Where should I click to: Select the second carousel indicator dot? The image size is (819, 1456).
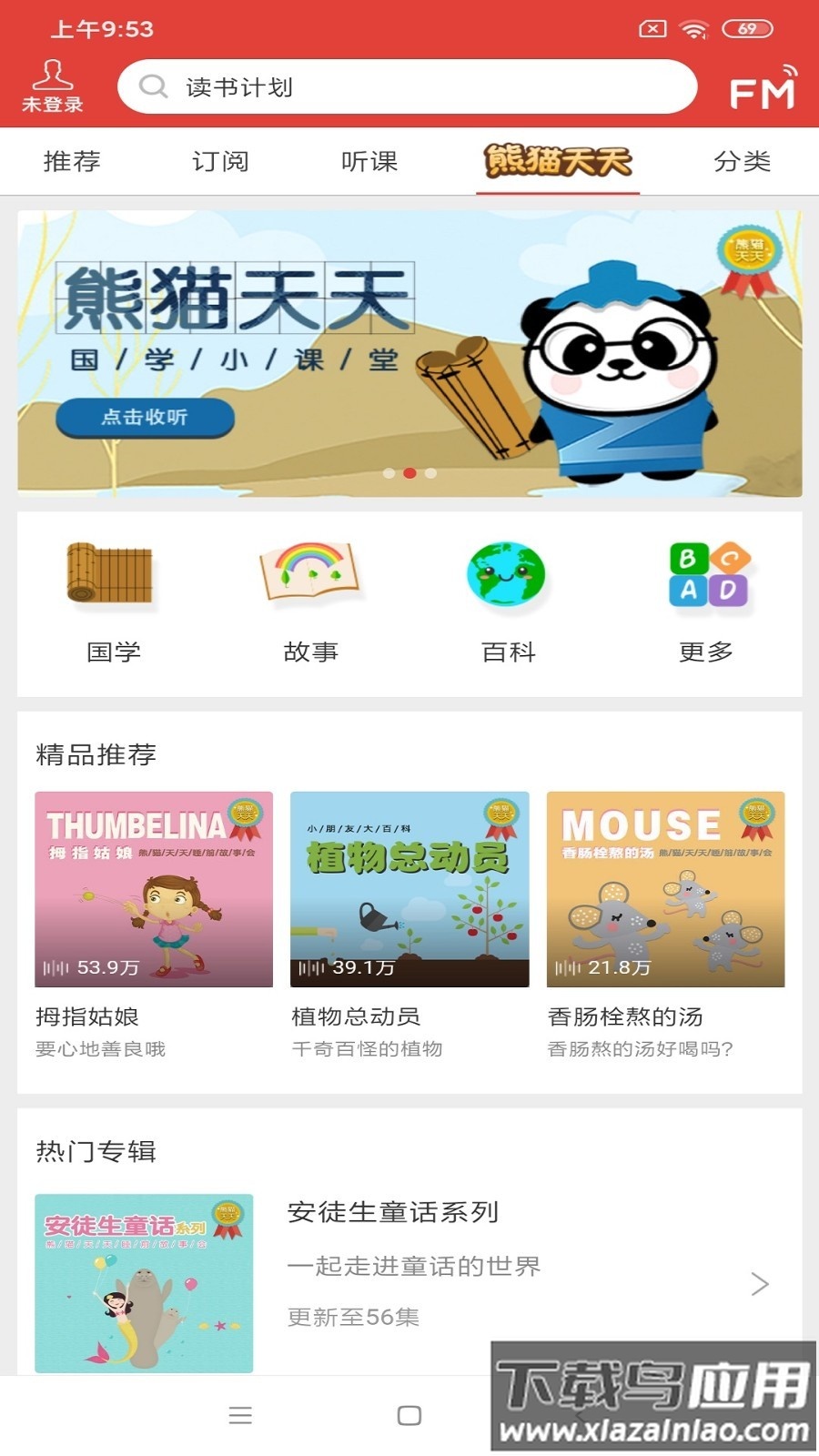point(409,473)
